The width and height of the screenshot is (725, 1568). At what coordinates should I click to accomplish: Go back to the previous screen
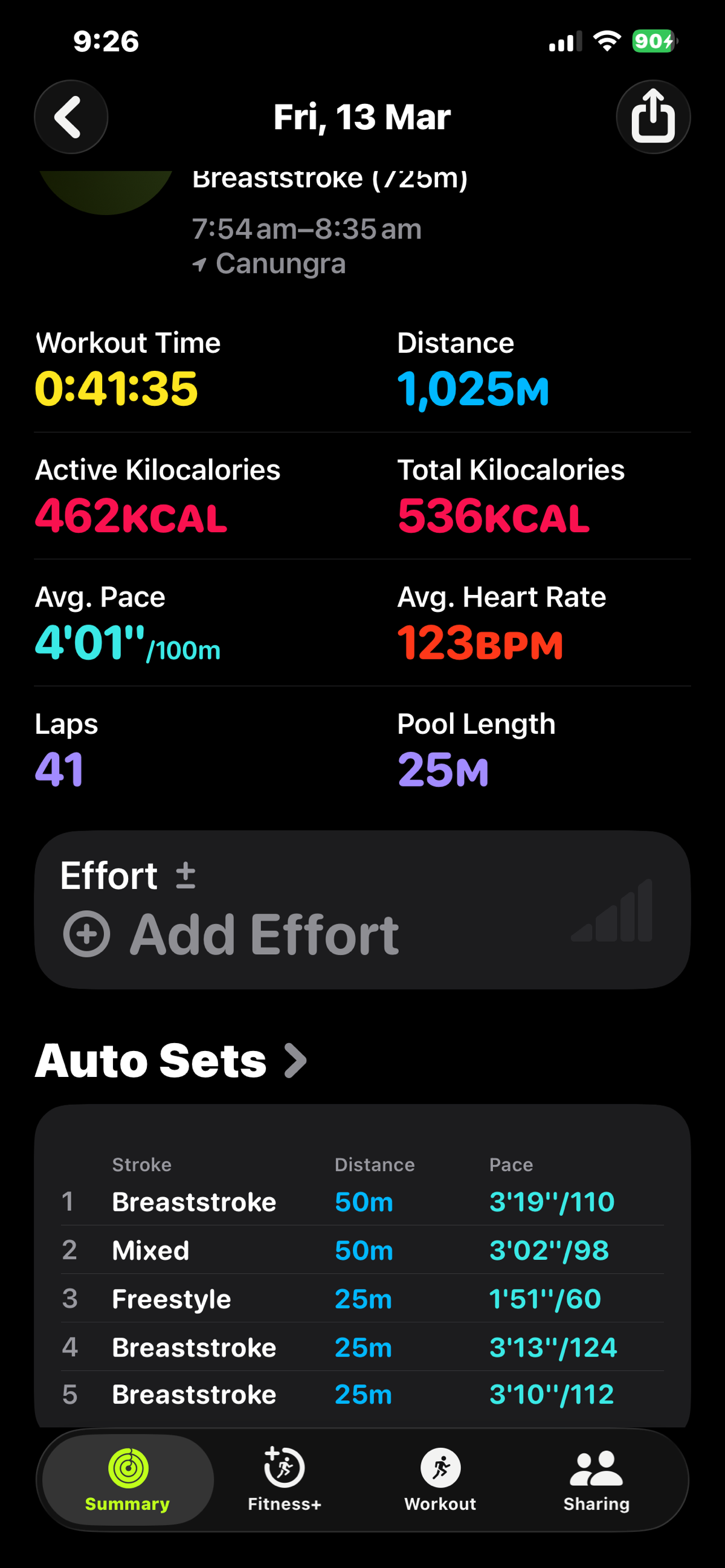(71, 117)
